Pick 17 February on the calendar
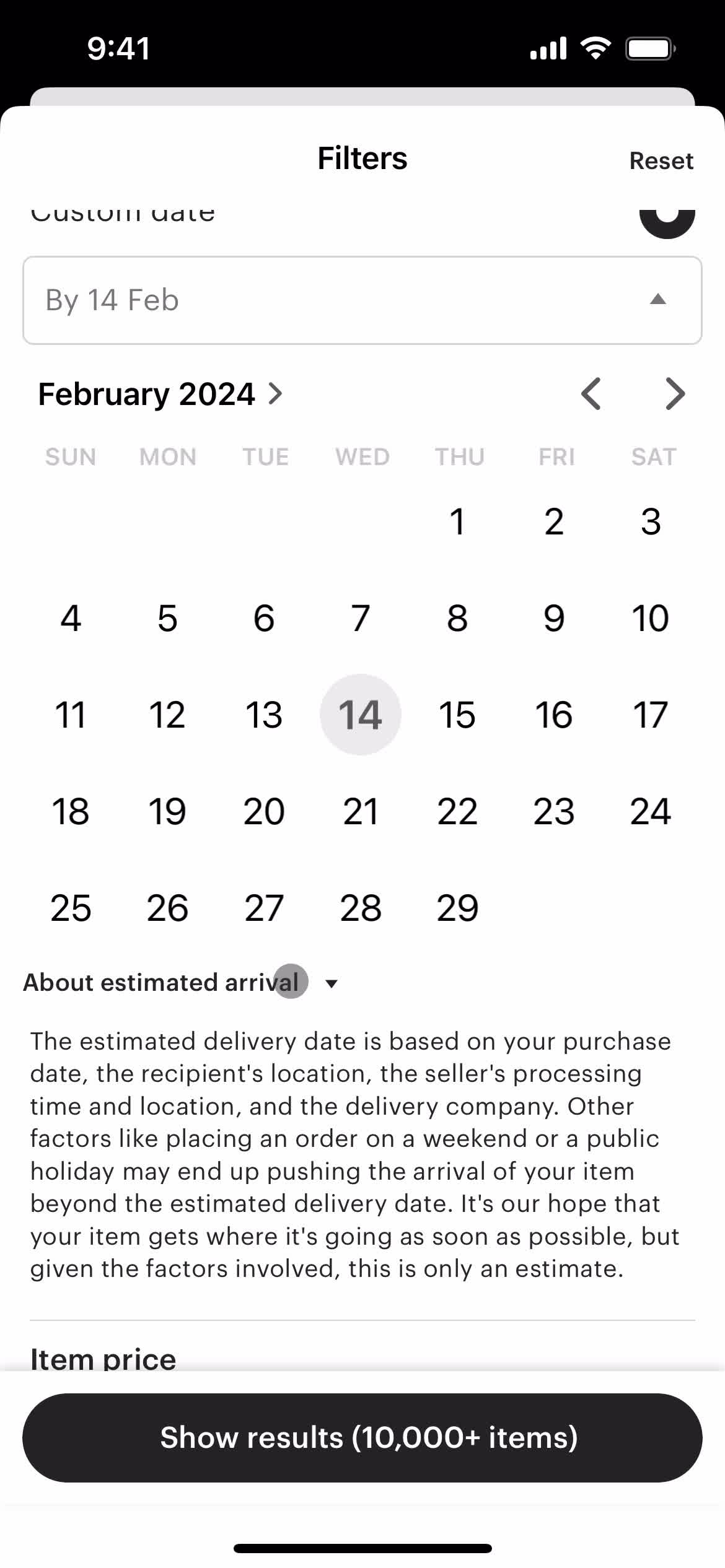Screen dimensions: 725x1568 [650, 715]
